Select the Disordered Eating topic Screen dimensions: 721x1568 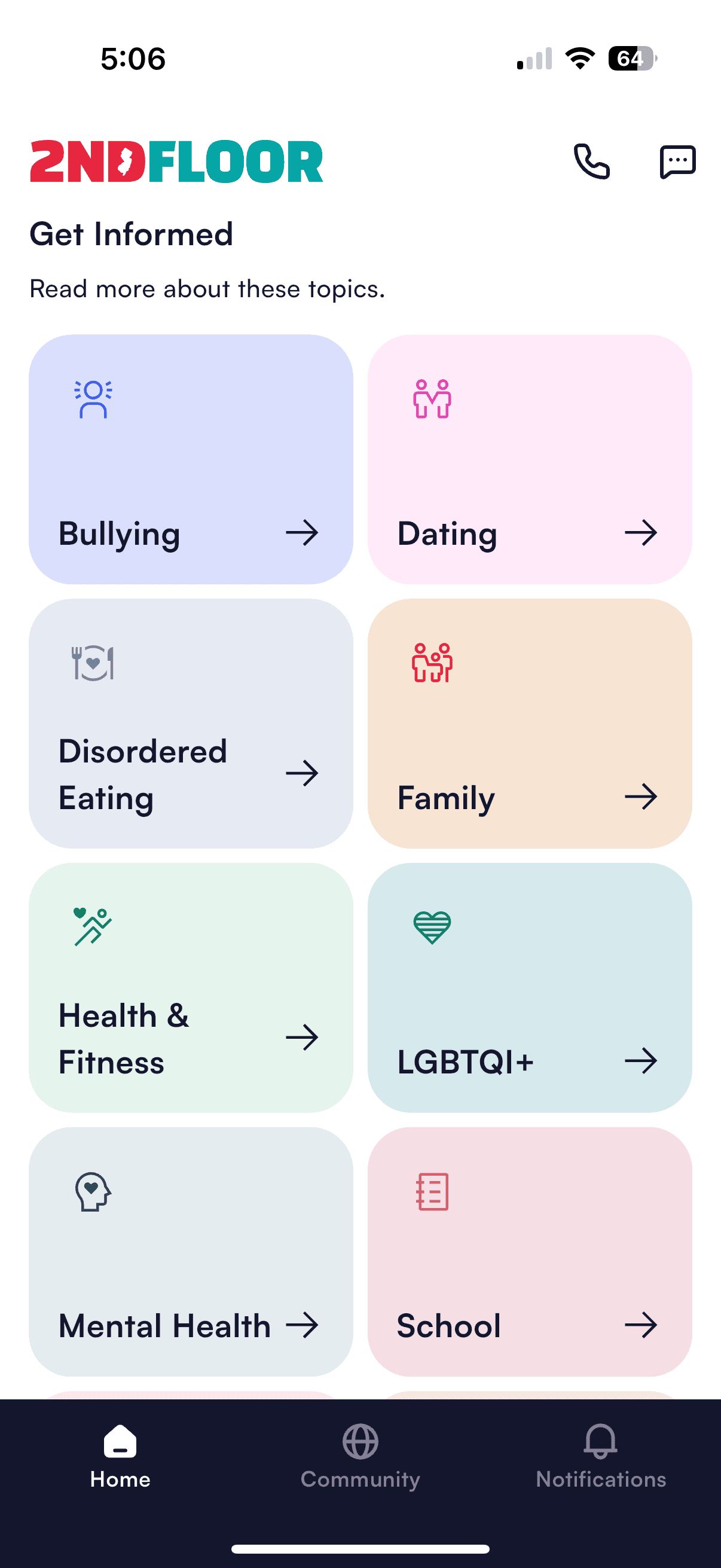pos(191,723)
